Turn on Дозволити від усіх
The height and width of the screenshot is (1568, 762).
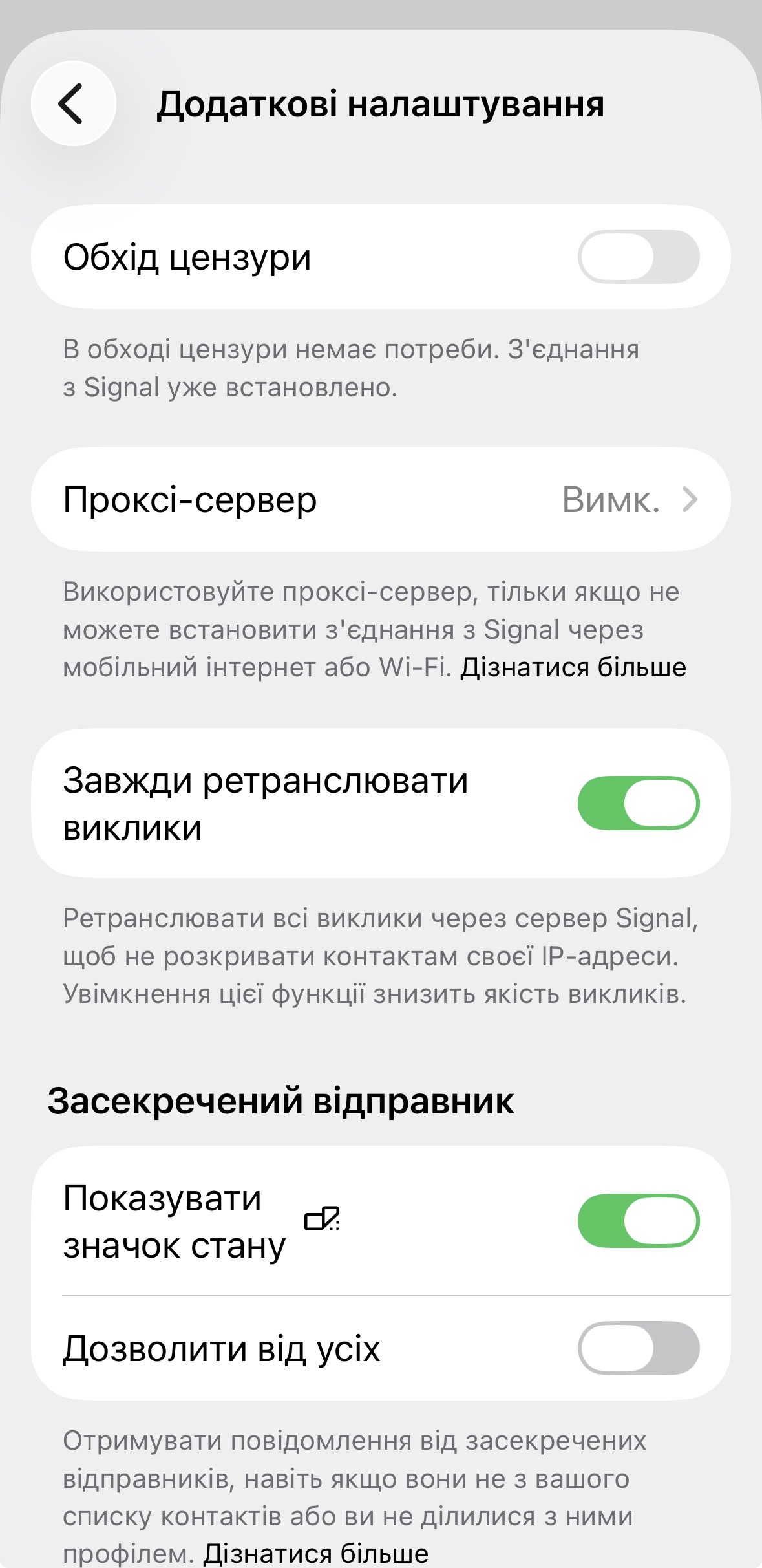638,1348
